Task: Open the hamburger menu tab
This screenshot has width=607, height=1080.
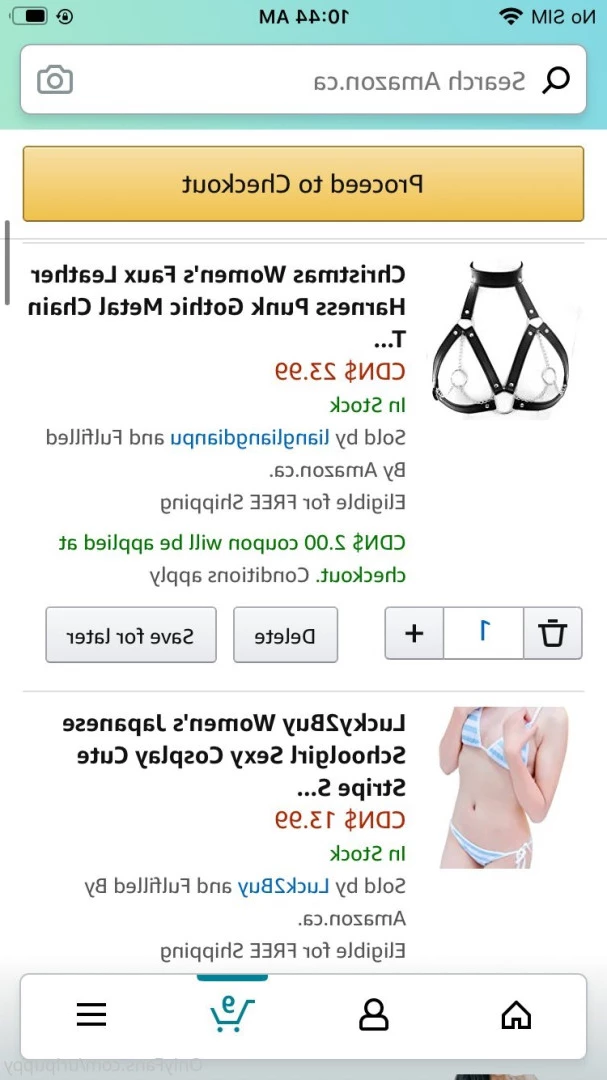Action: [x=92, y=1015]
